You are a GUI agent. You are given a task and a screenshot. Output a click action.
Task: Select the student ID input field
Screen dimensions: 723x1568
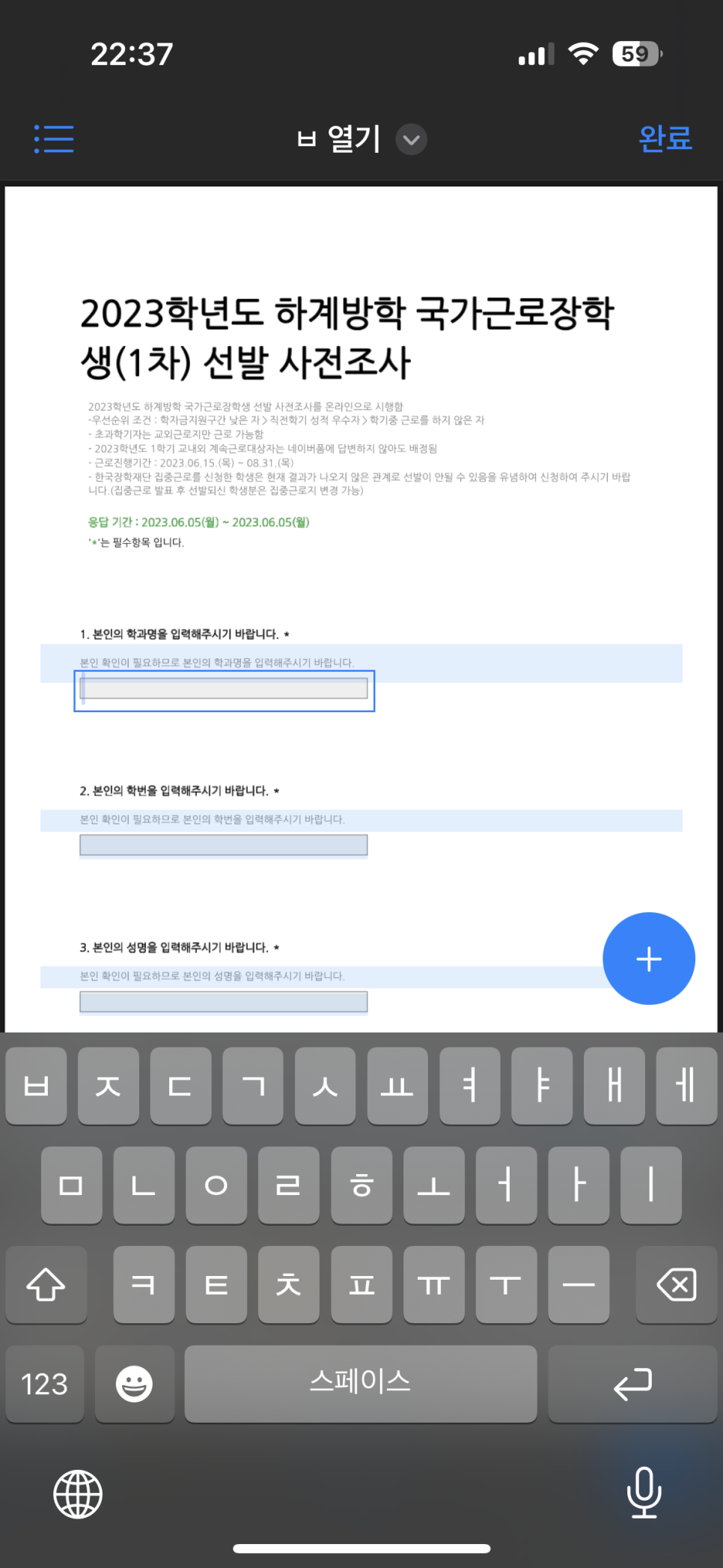[x=224, y=845]
